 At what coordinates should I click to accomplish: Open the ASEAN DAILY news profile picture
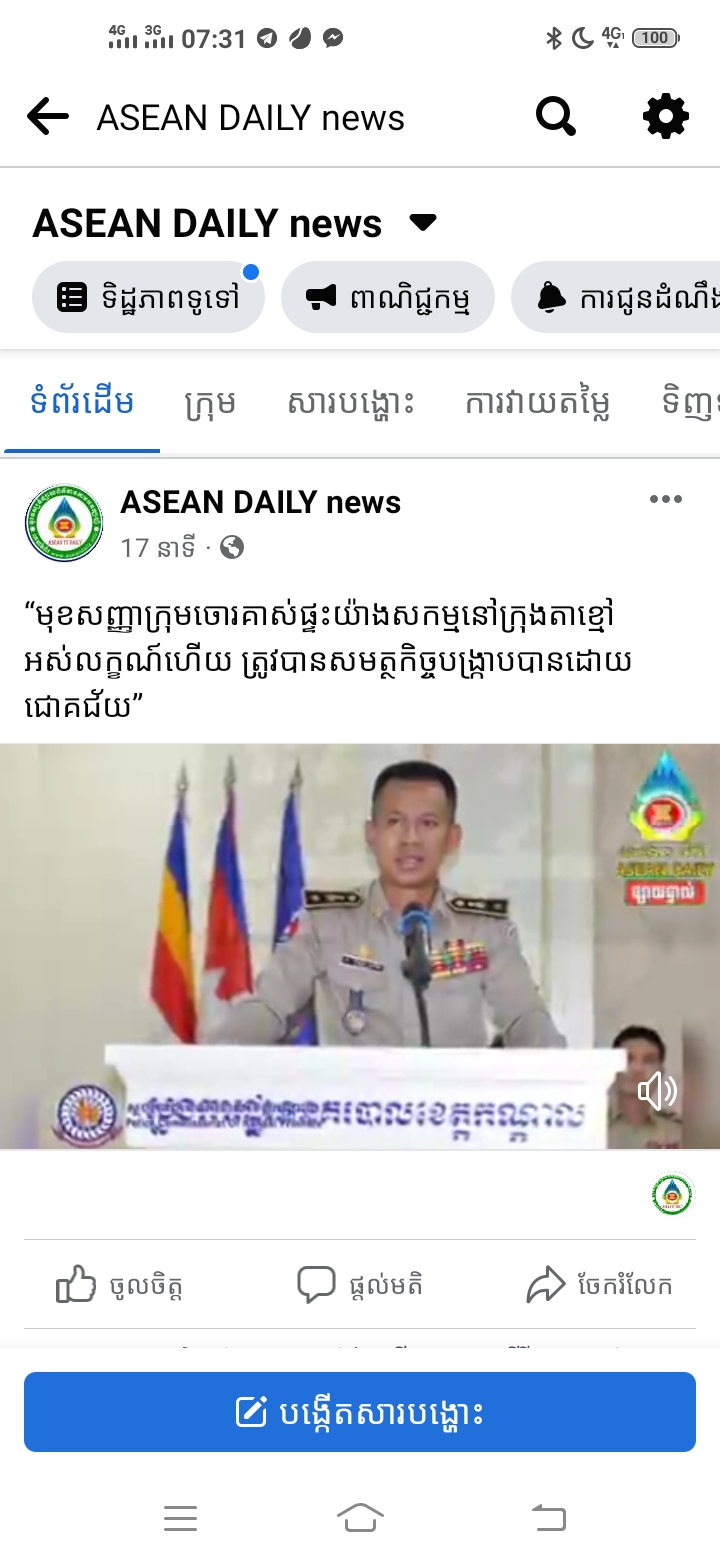pyautogui.click(x=64, y=523)
